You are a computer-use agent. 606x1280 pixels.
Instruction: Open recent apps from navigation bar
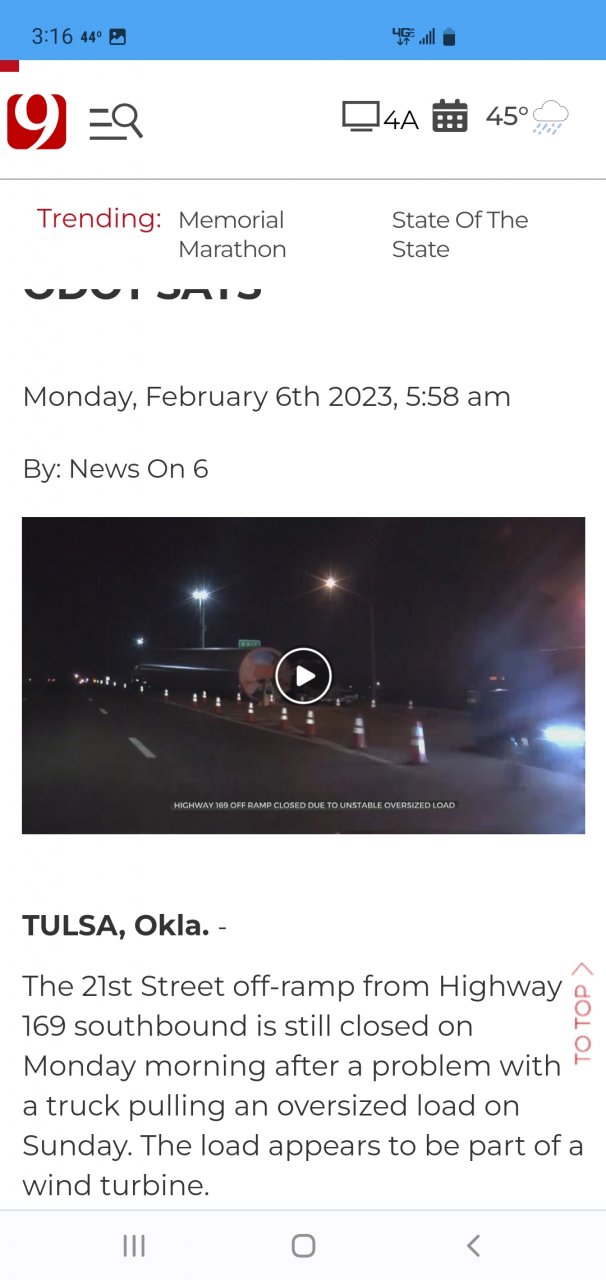click(x=134, y=1245)
